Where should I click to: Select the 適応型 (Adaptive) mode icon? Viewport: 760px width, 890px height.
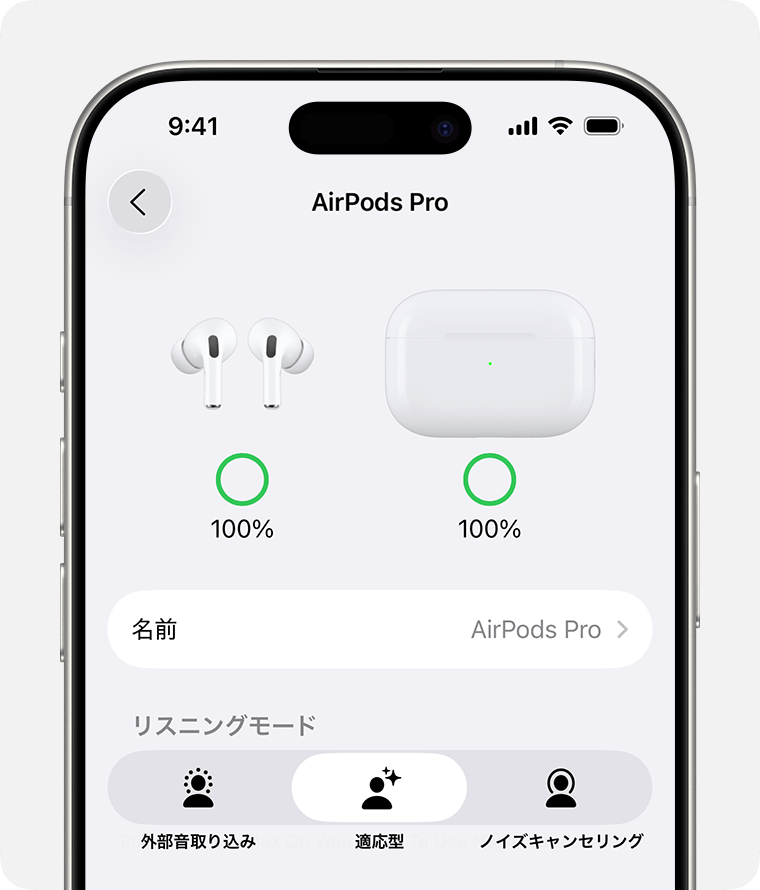(380, 788)
